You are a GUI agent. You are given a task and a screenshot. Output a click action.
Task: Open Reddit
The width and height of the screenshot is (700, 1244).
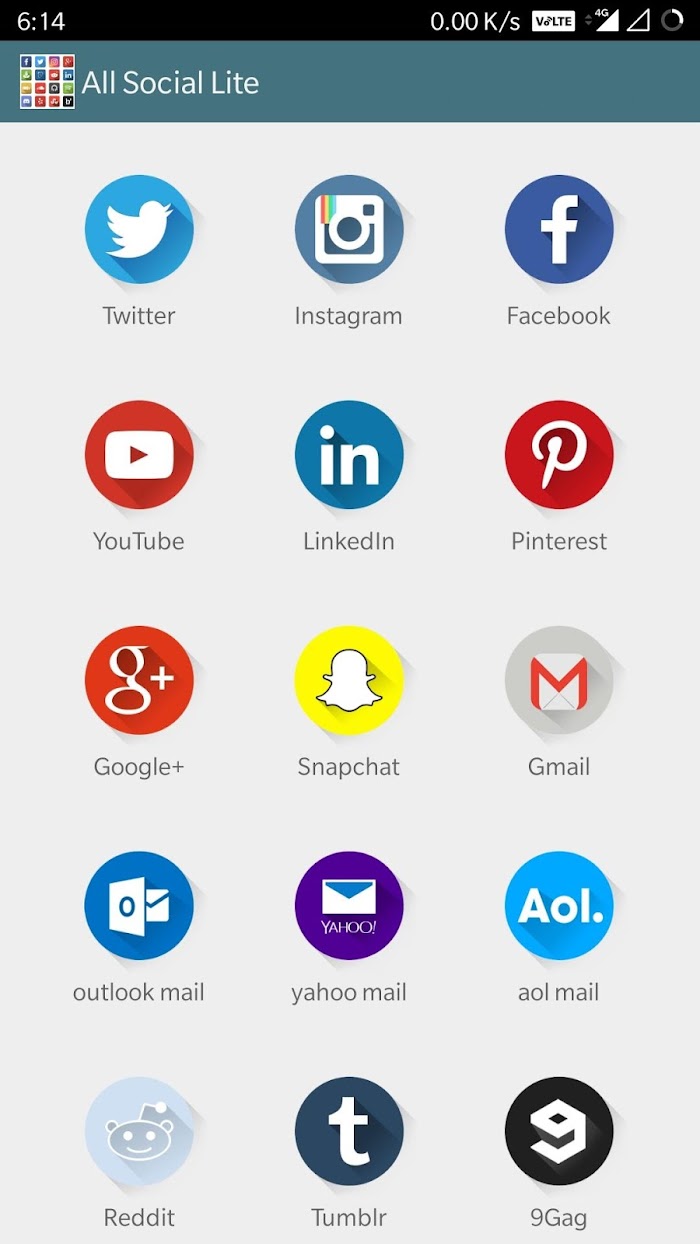pos(139,1131)
